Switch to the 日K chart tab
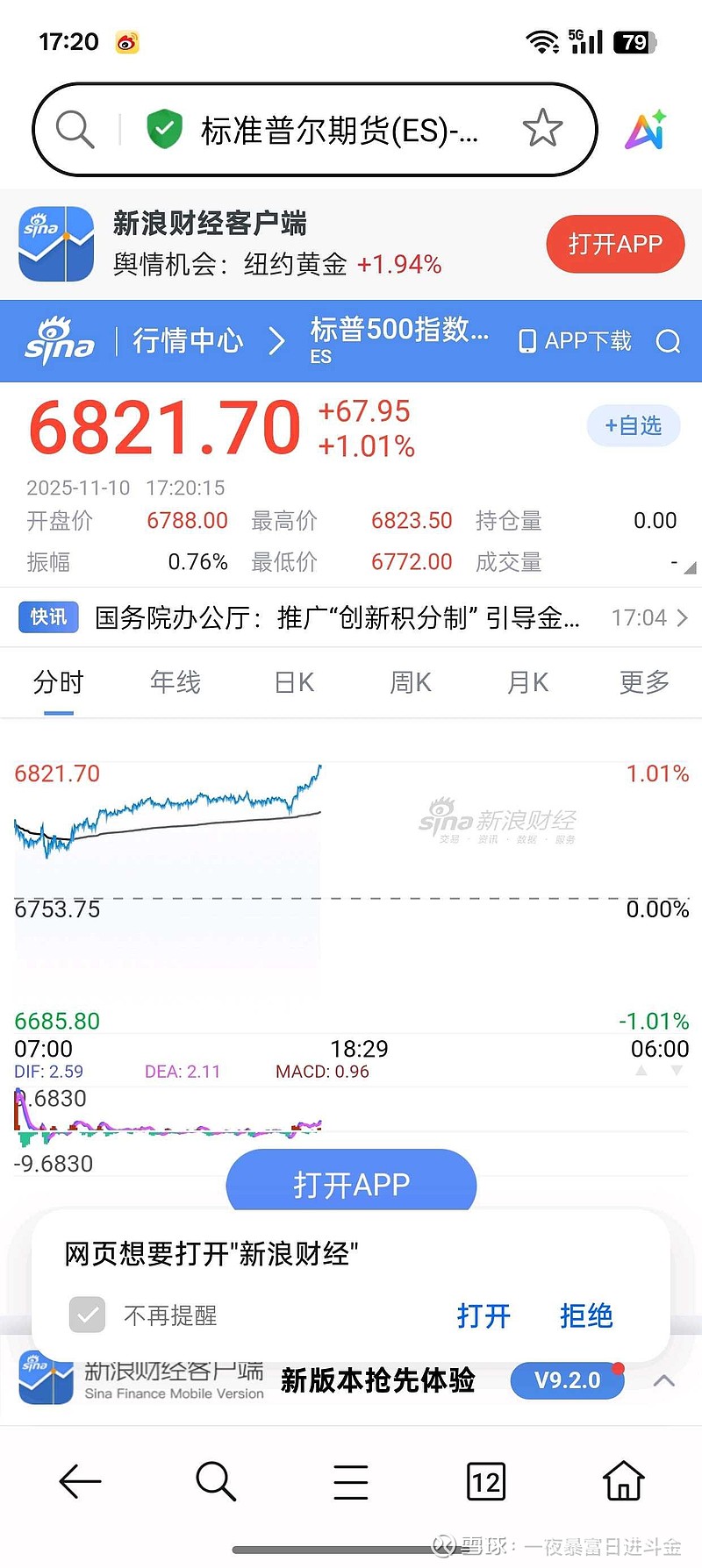Viewport: 702px width, 1568px height. tap(292, 682)
